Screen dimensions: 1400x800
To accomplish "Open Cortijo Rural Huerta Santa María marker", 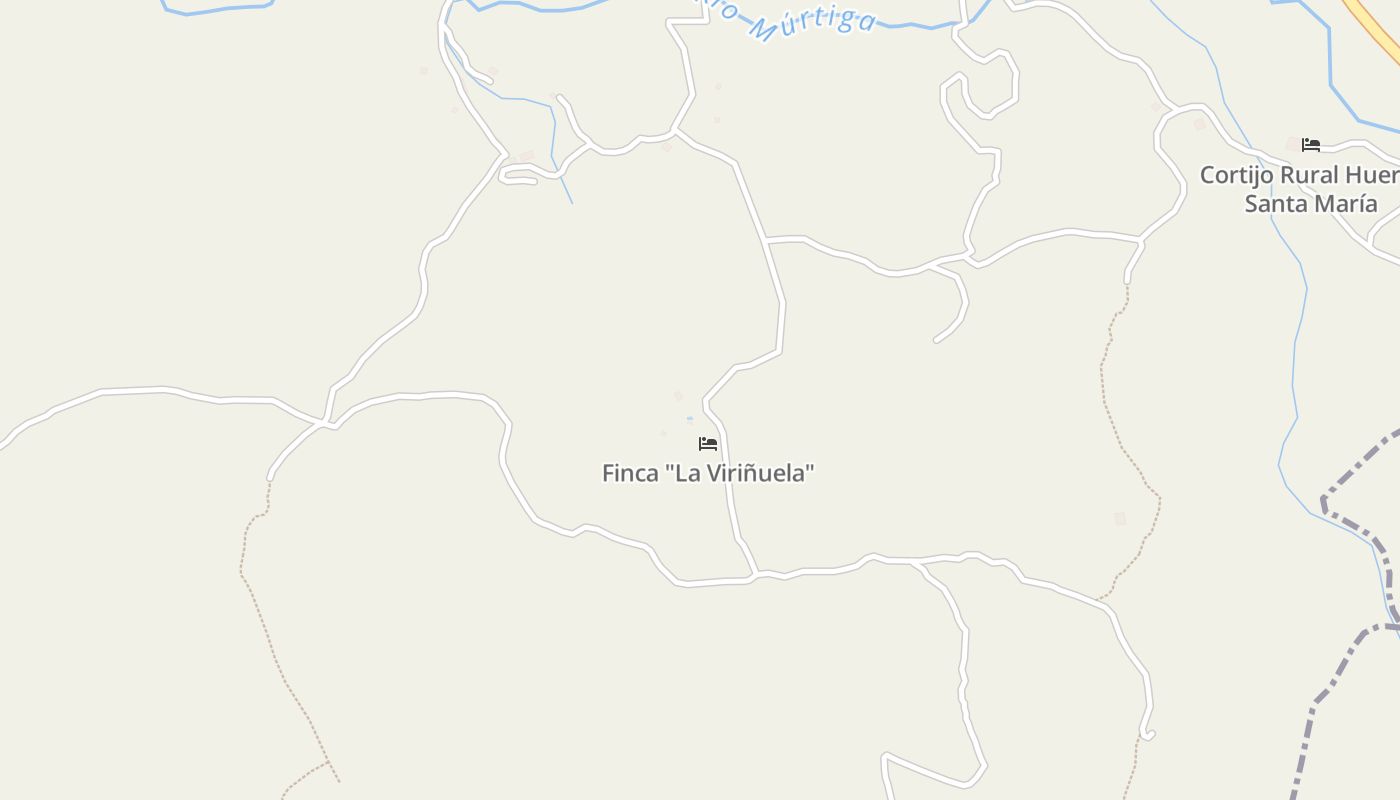I will (x=1310, y=145).
